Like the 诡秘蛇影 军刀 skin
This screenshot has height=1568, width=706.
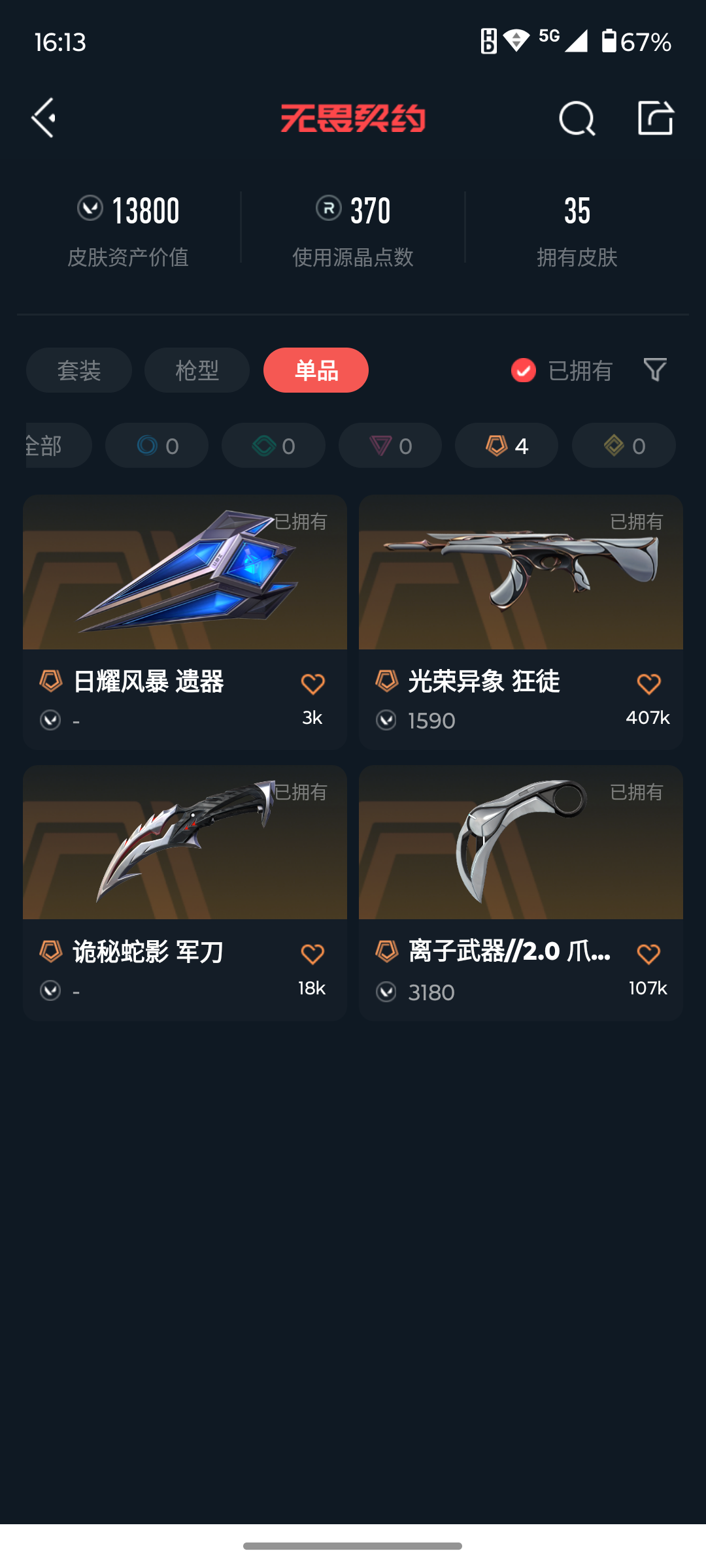[312, 955]
